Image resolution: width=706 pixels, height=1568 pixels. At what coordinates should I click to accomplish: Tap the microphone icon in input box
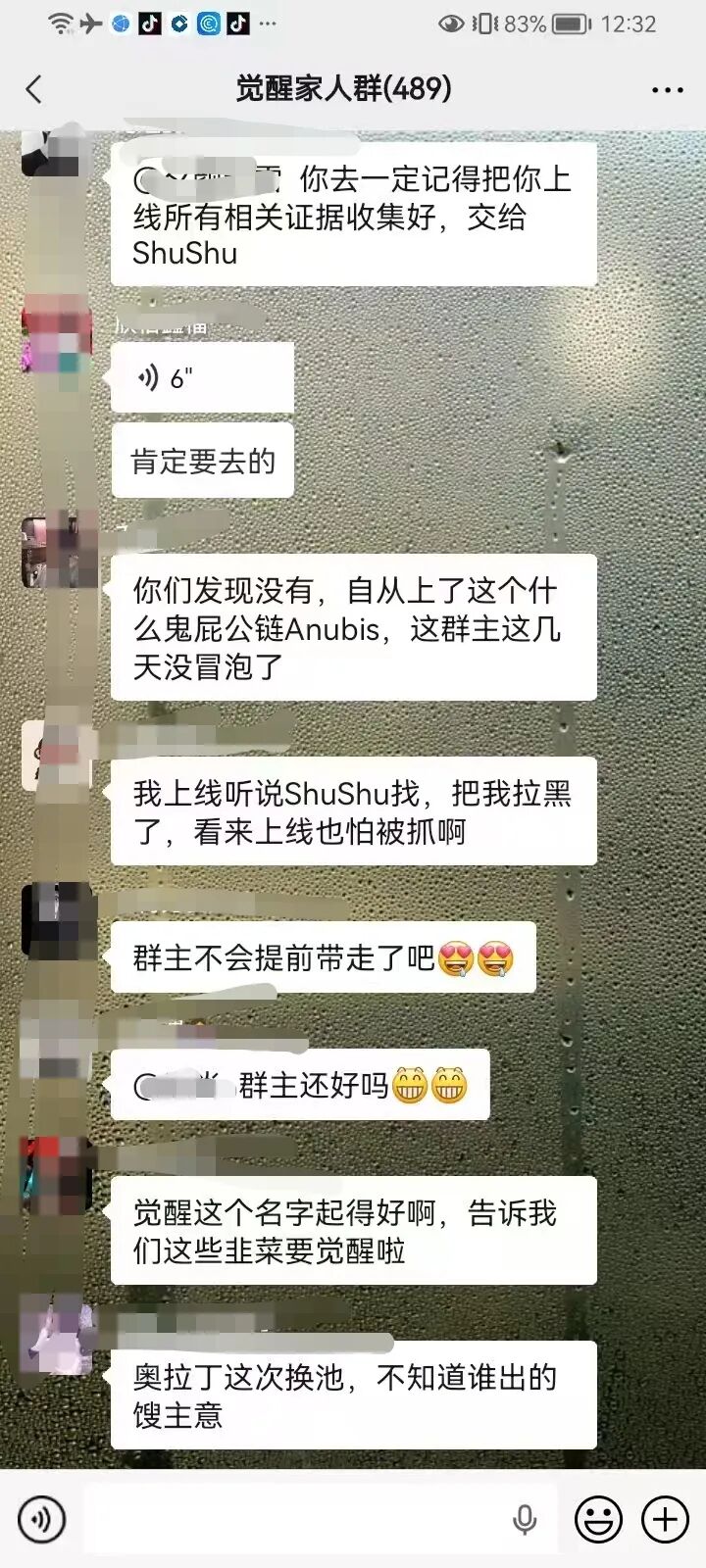click(525, 1519)
